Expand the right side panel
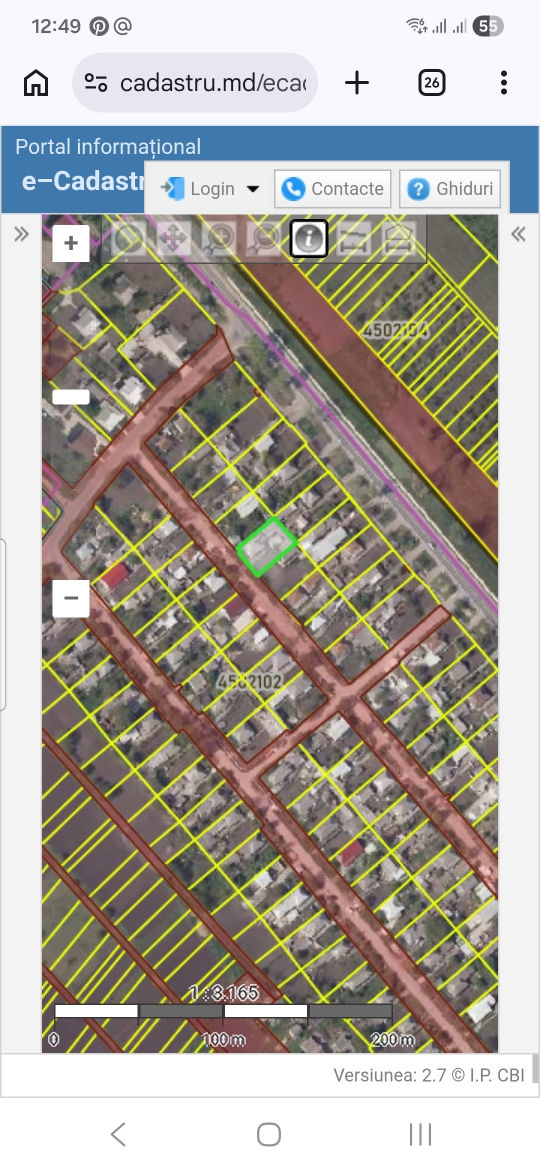This screenshot has height=1170, width=540. (518, 235)
